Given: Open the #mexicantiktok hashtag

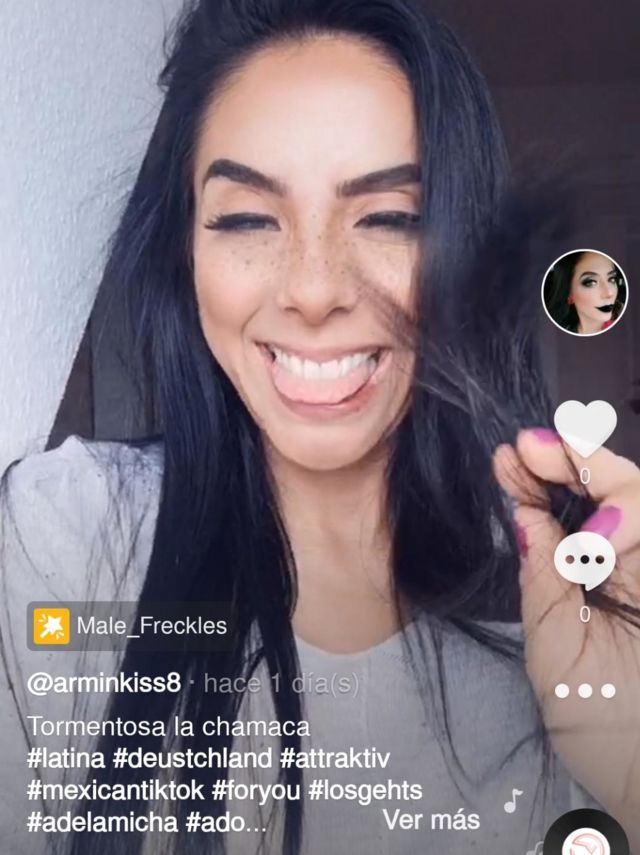Looking at the screenshot, I should pyautogui.click(x=116, y=790).
